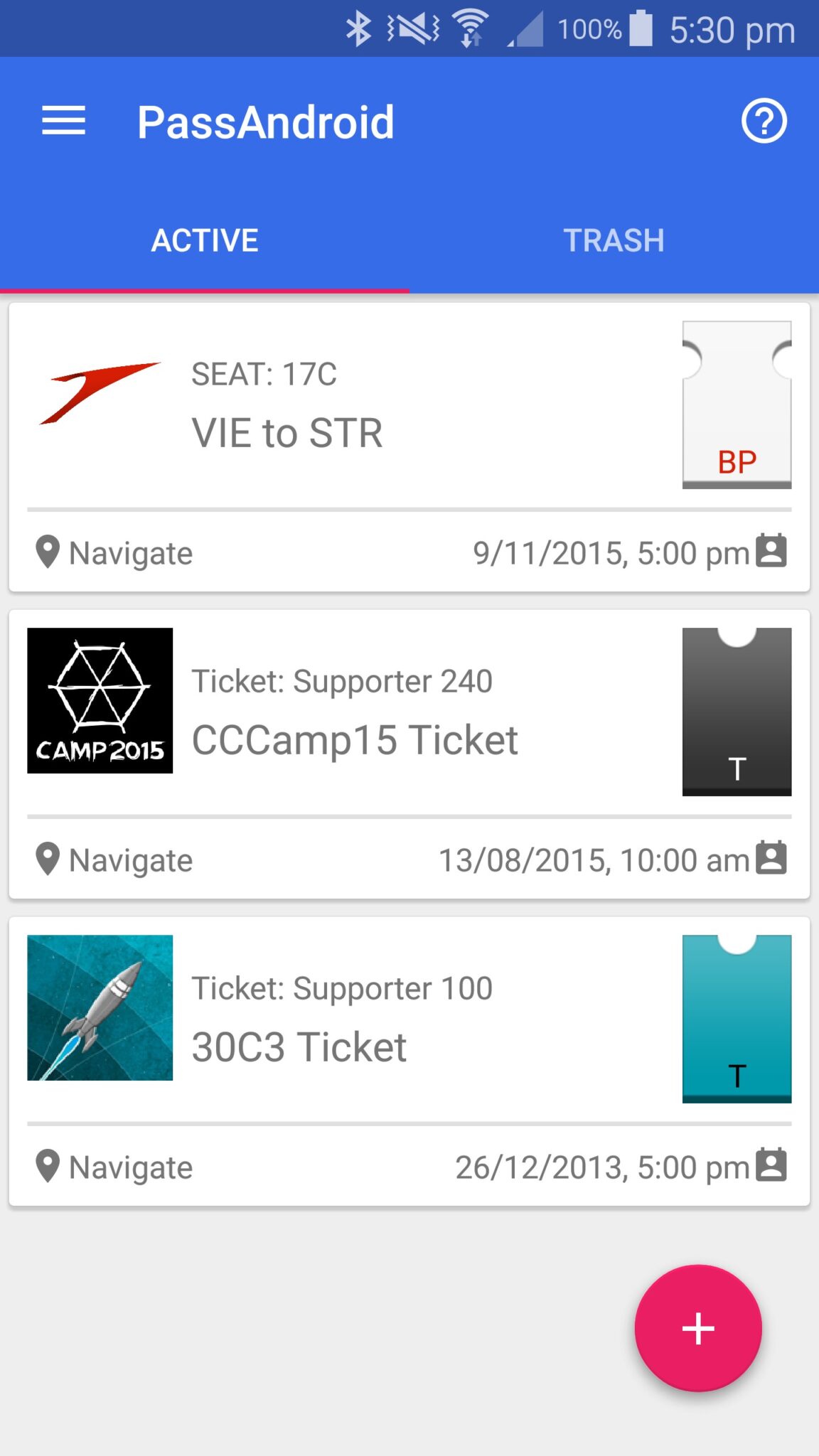Tap Navigate on the VIE to STR pass
This screenshot has width=819, height=1456.
pos(130,552)
